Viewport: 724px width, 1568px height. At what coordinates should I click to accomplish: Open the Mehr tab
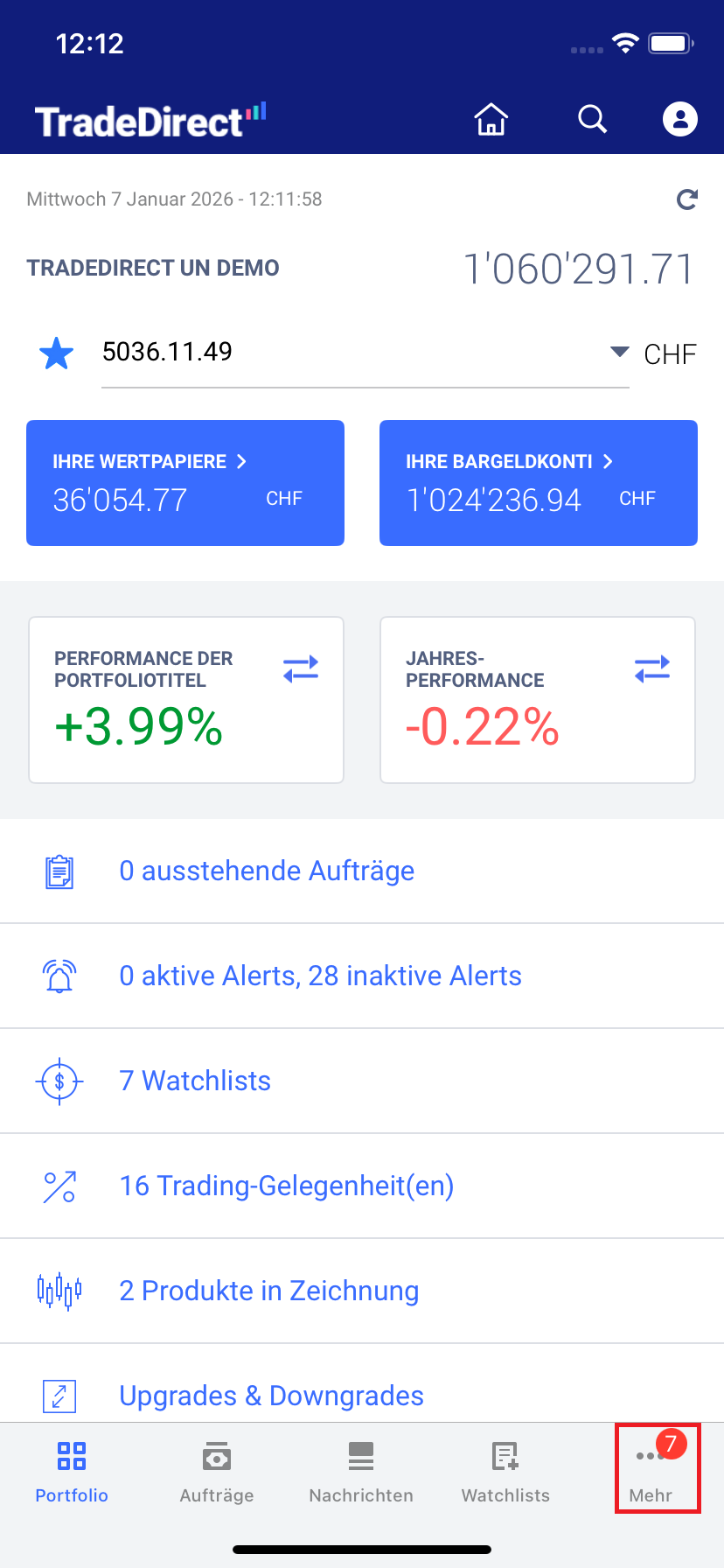(x=651, y=1472)
